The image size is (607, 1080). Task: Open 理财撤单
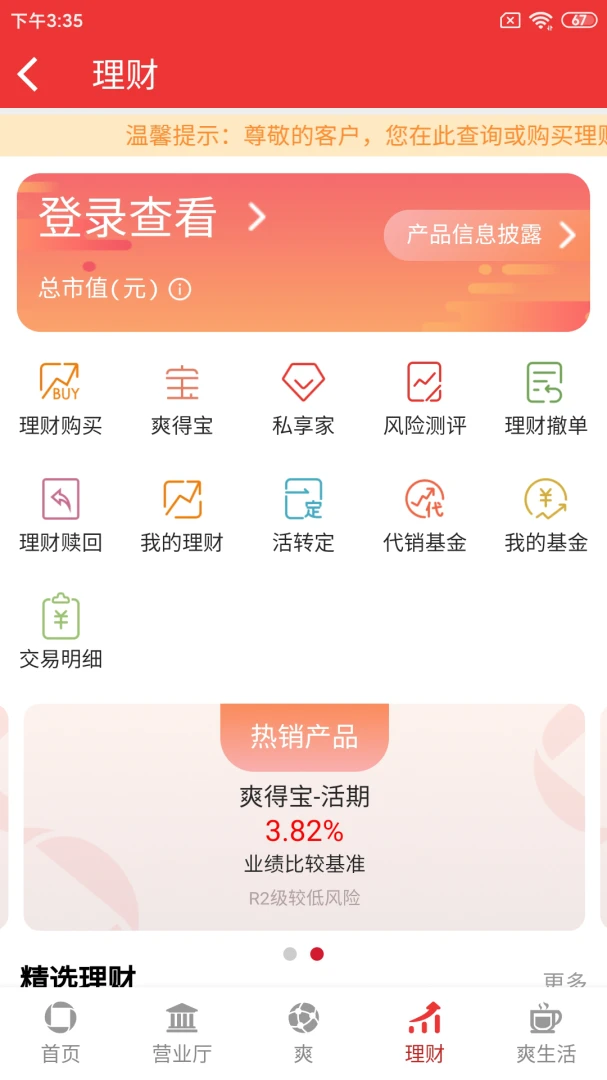pyautogui.click(x=545, y=400)
